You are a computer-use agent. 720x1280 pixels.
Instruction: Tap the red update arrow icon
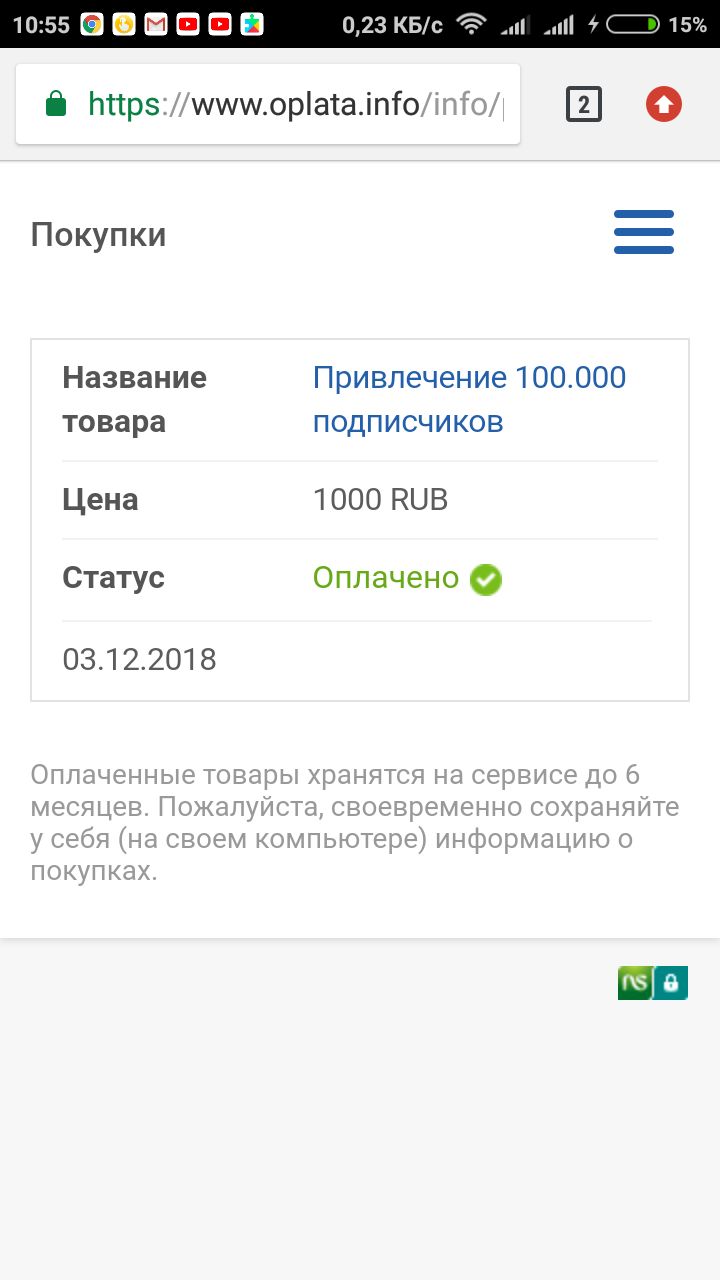point(663,104)
